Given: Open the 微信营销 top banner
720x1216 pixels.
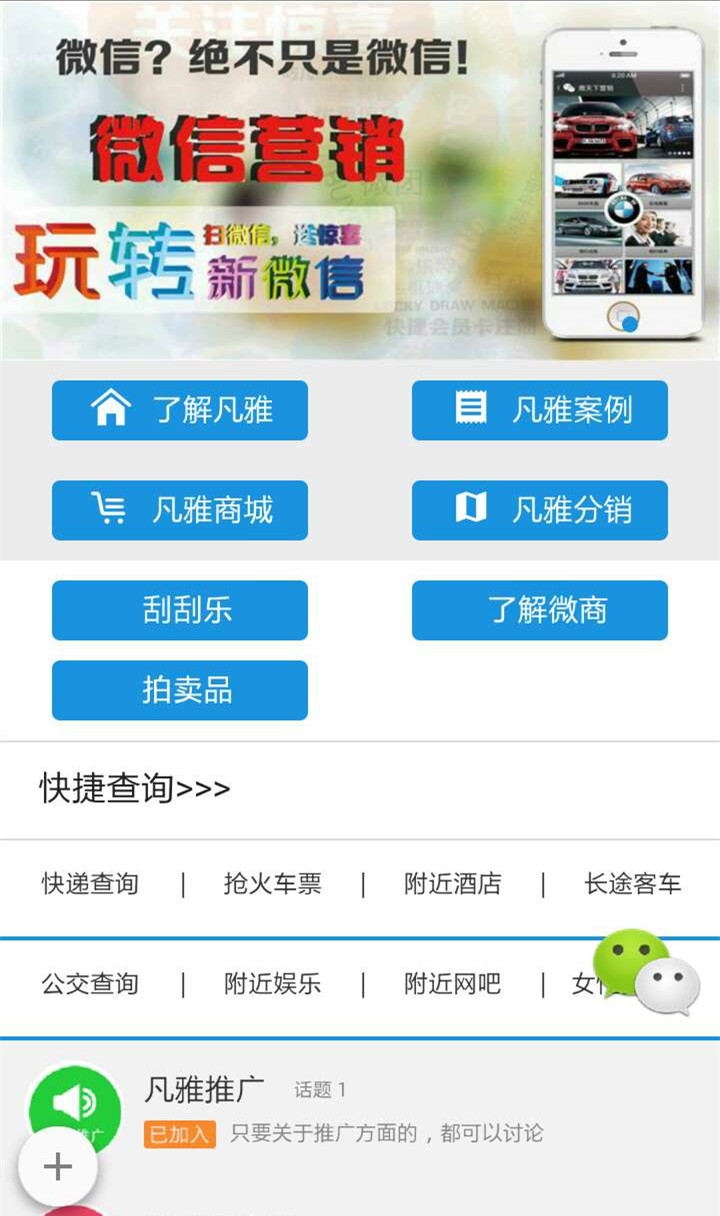Looking at the screenshot, I should coord(360,180).
